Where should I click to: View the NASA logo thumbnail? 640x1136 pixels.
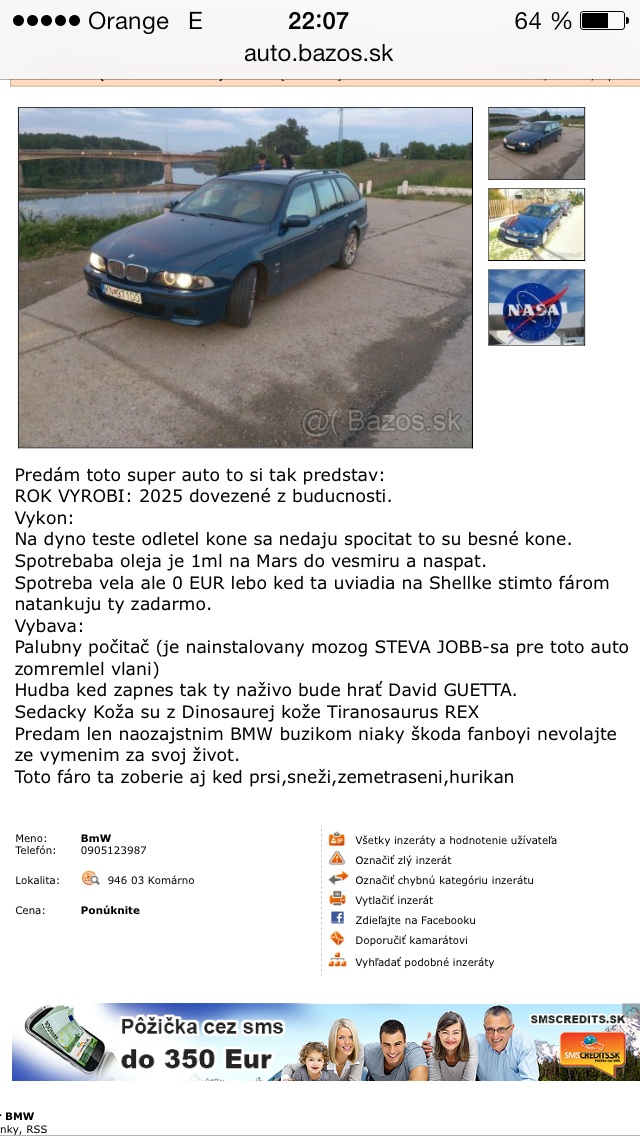point(536,307)
